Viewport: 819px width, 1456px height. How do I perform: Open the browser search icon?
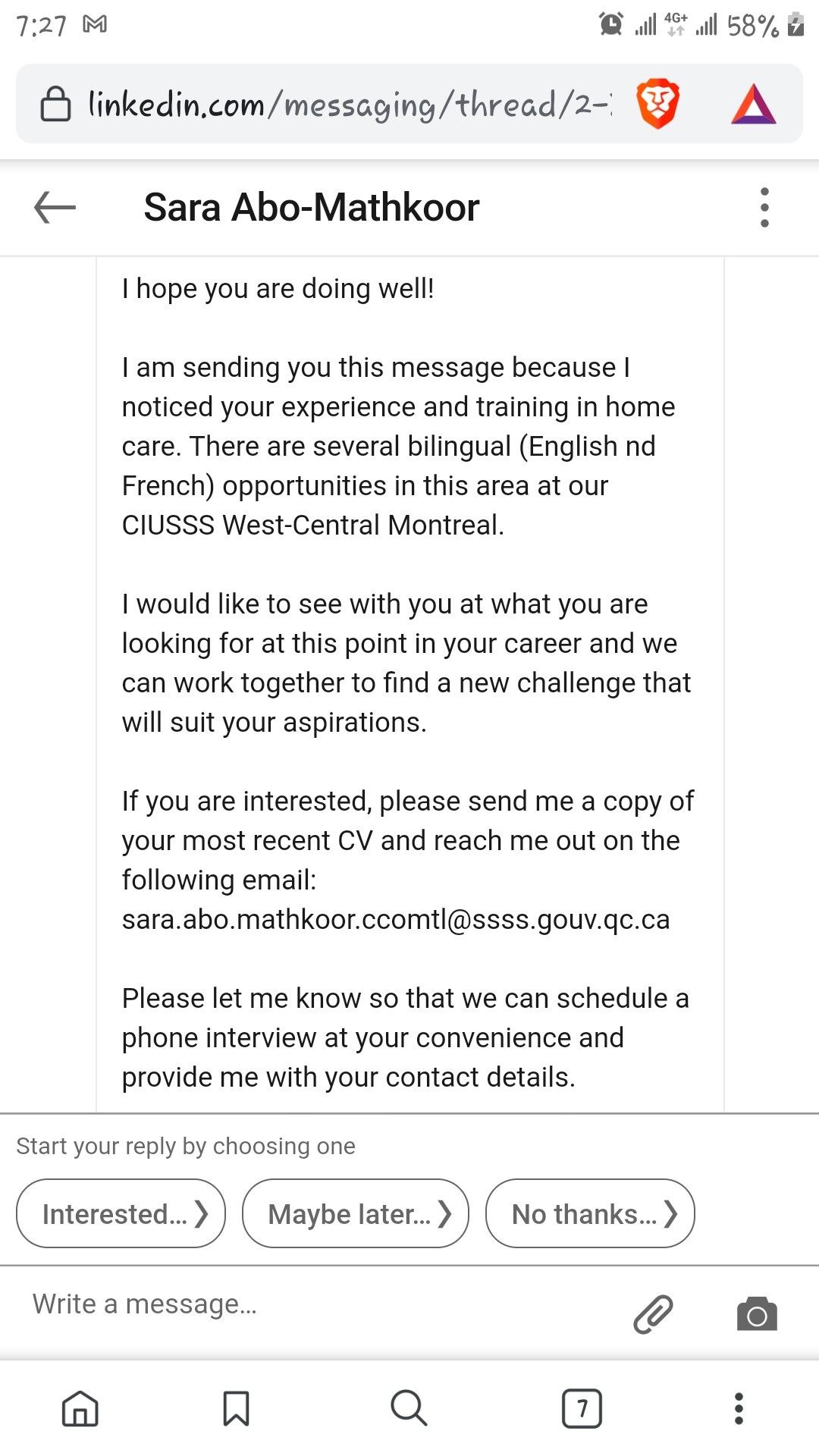[409, 1408]
